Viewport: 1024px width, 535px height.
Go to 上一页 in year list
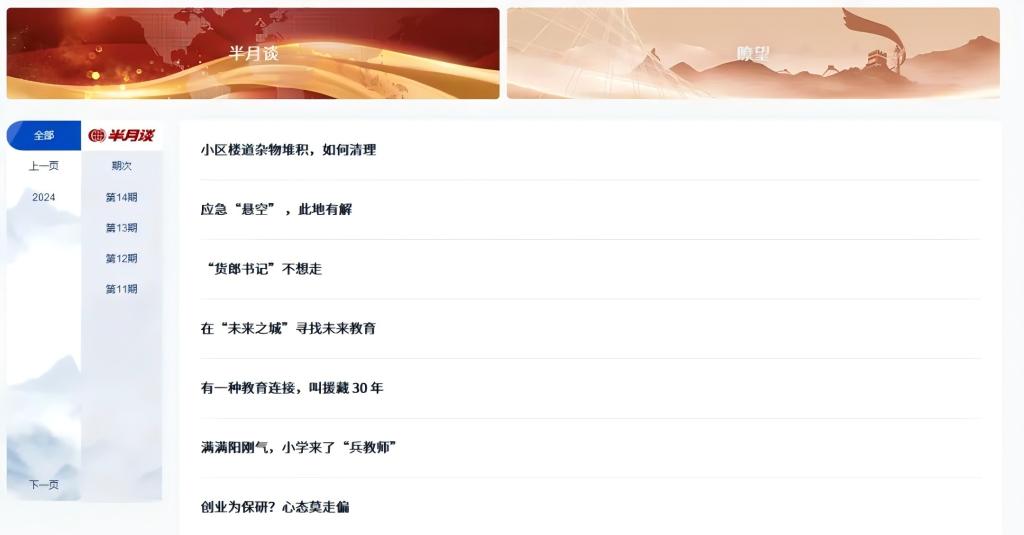[x=44, y=166]
